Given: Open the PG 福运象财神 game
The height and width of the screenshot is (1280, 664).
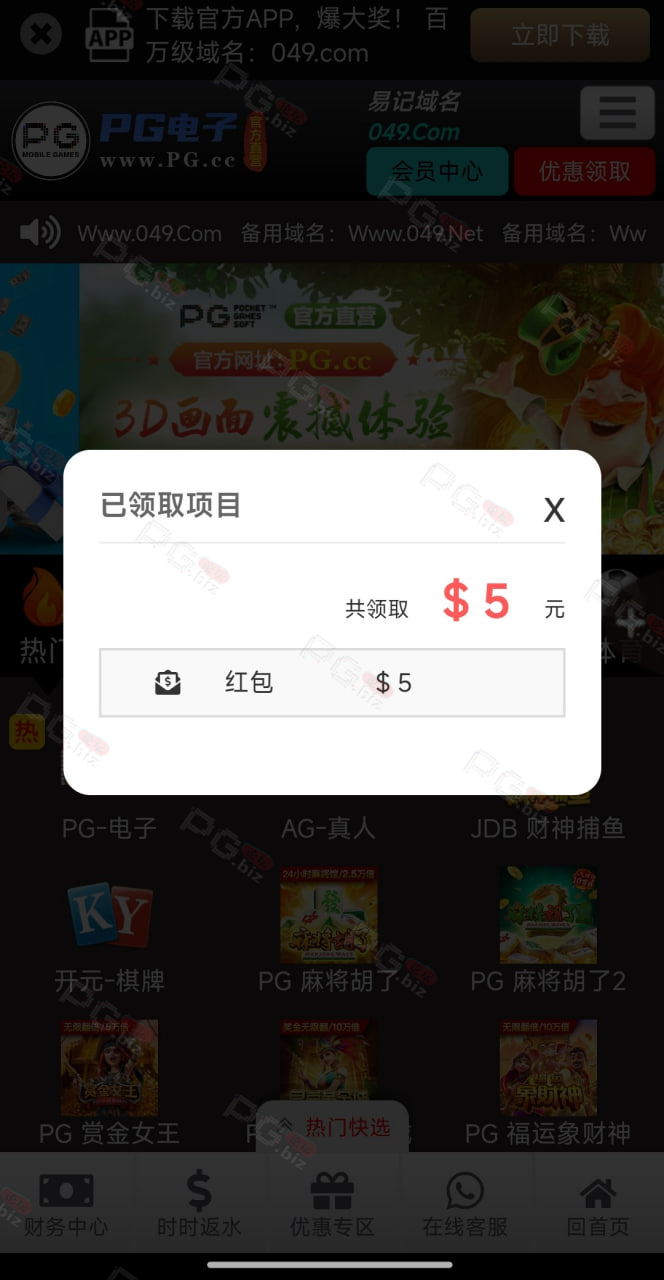Looking at the screenshot, I should (548, 1080).
